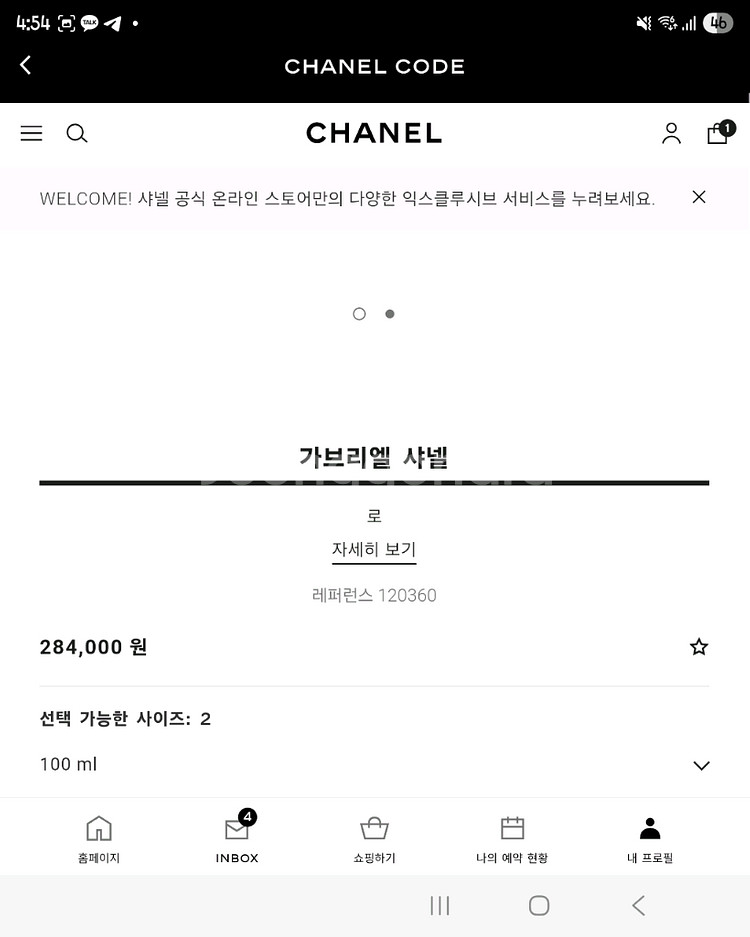
Task: Open 쇼핑하기 shopping bag icon
Action: (374, 837)
